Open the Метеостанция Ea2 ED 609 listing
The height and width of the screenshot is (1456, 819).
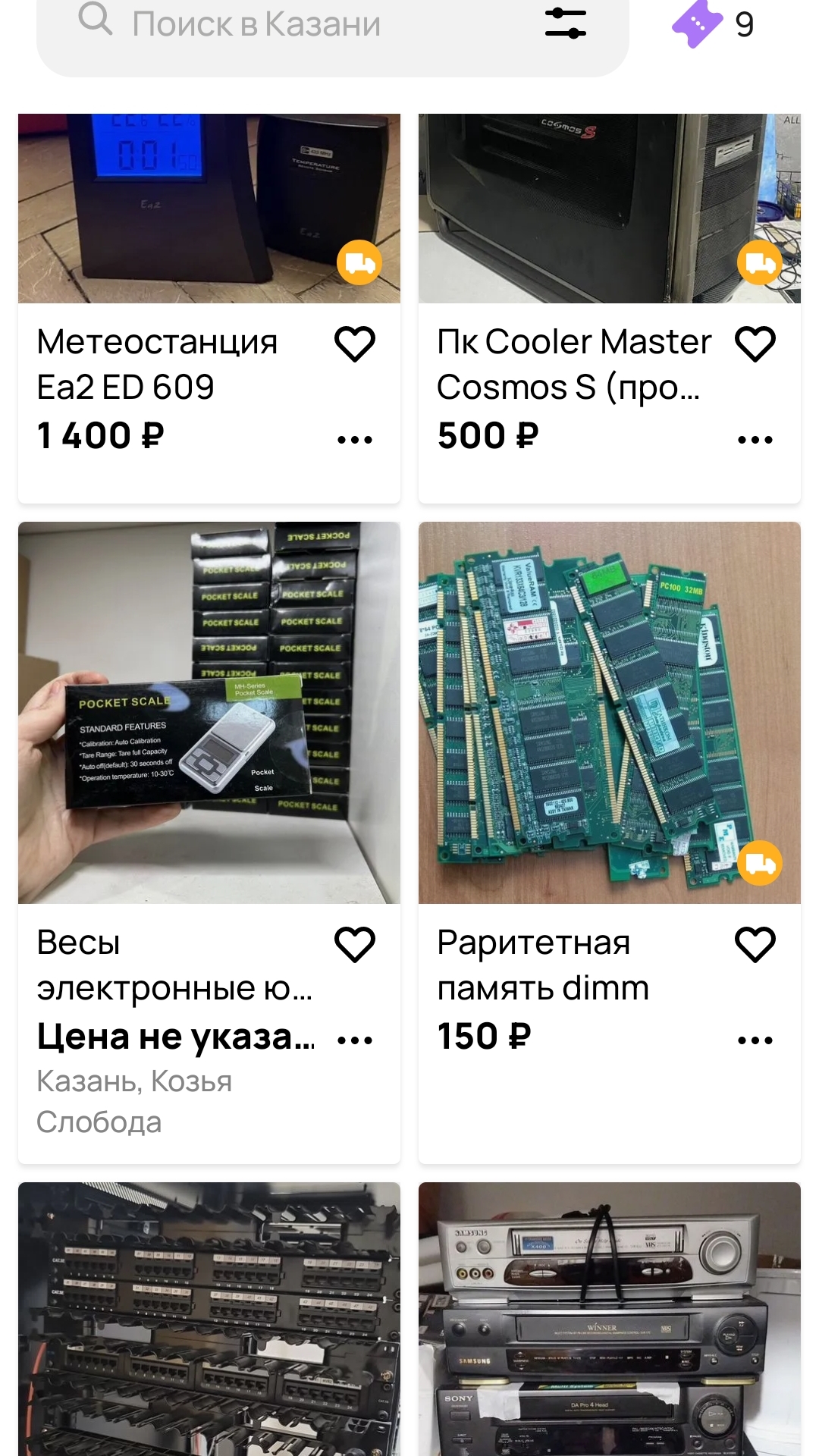[209, 209]
